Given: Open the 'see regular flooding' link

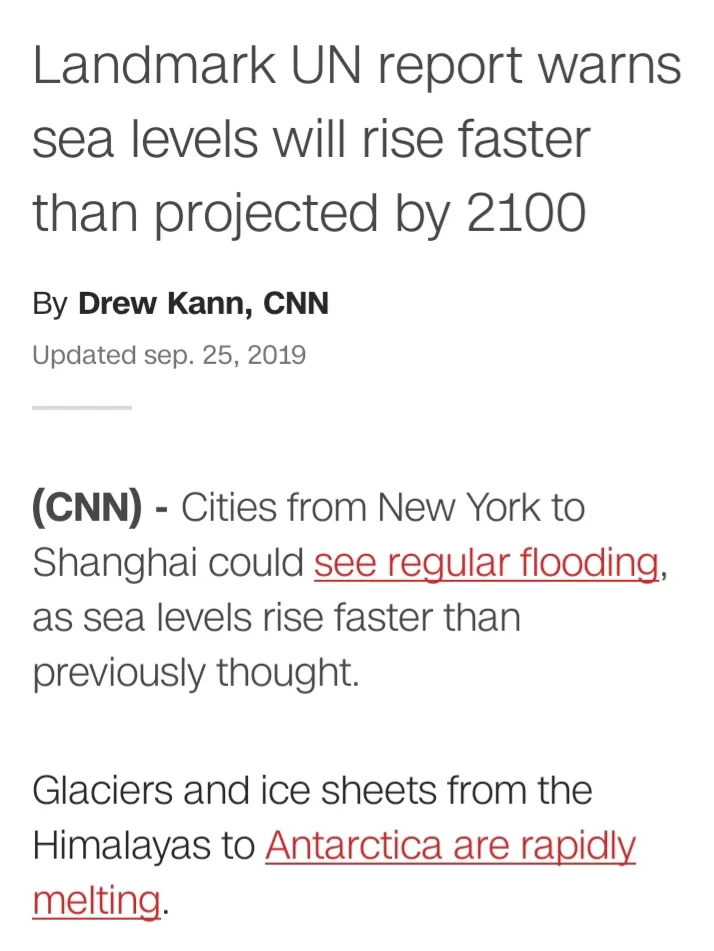Looking at the screenshot, I should [486, 564].
